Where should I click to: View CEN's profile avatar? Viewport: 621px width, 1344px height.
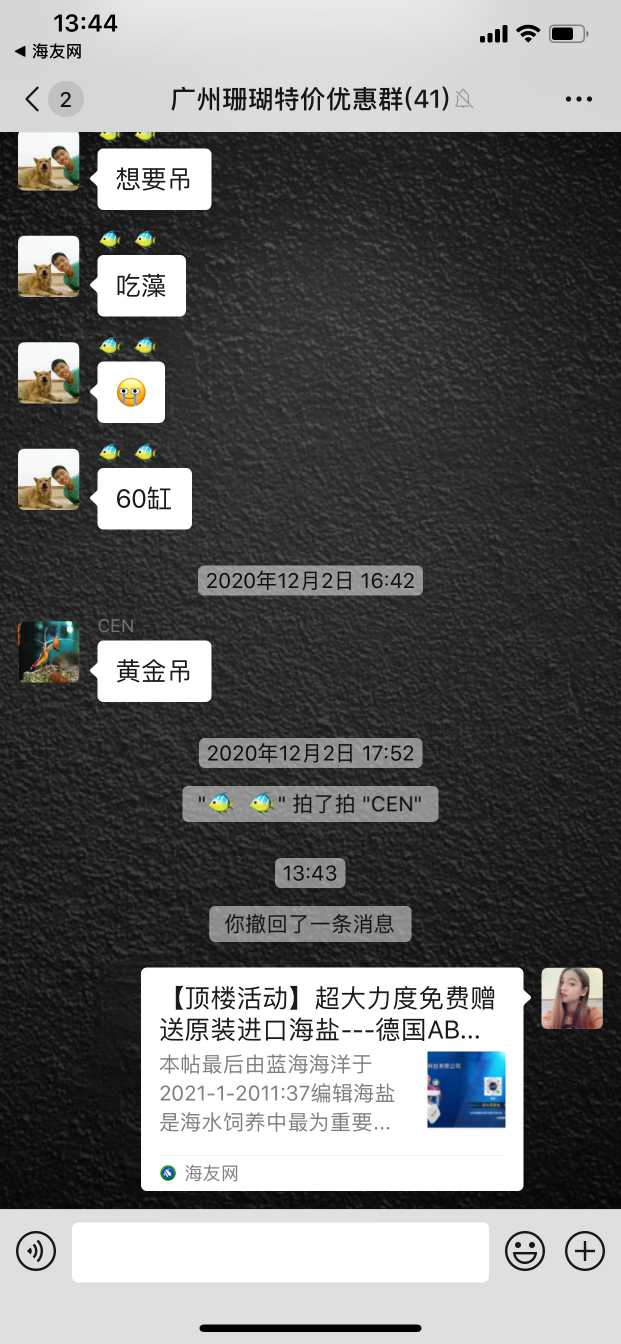click(49, 651)
